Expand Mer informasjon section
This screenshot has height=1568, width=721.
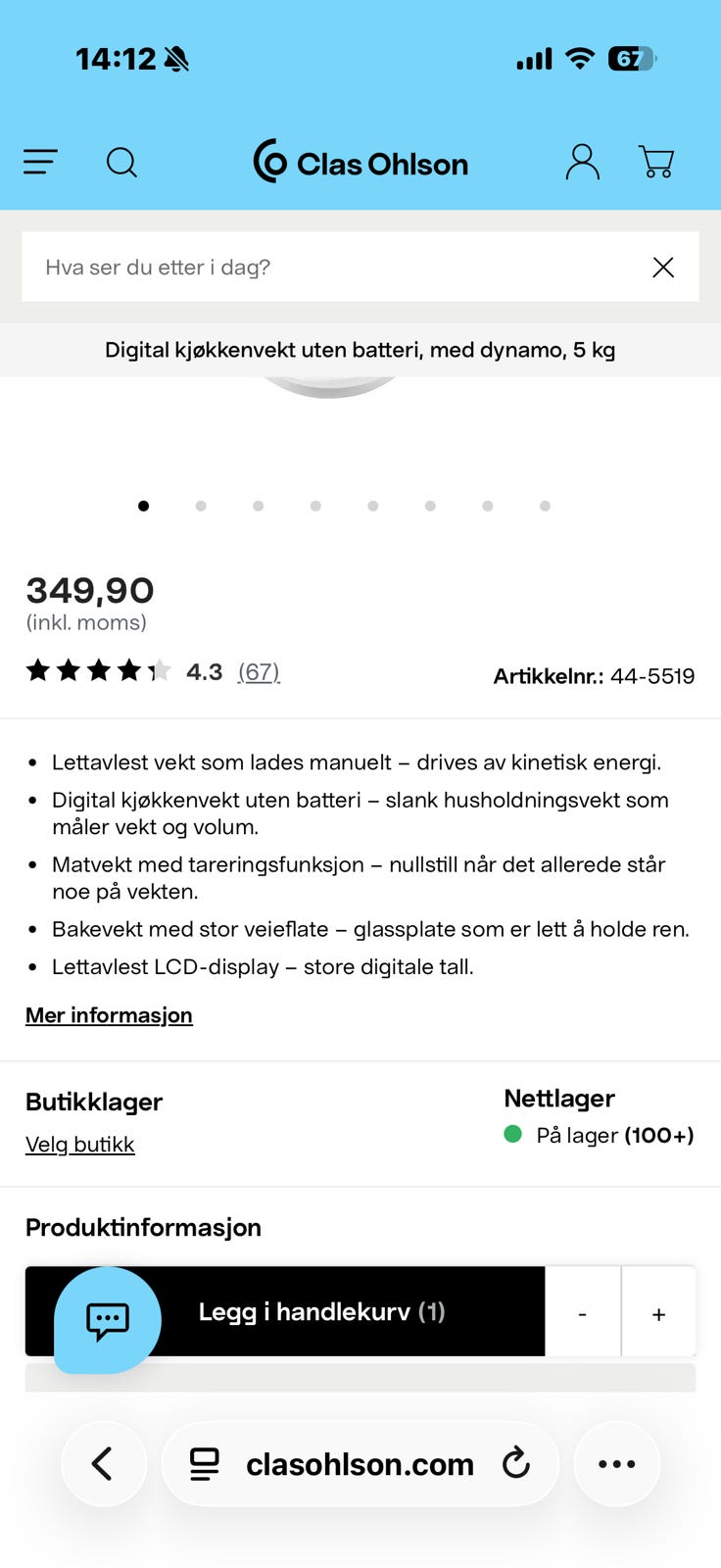pyautogui.click(x=109, y=1015)
